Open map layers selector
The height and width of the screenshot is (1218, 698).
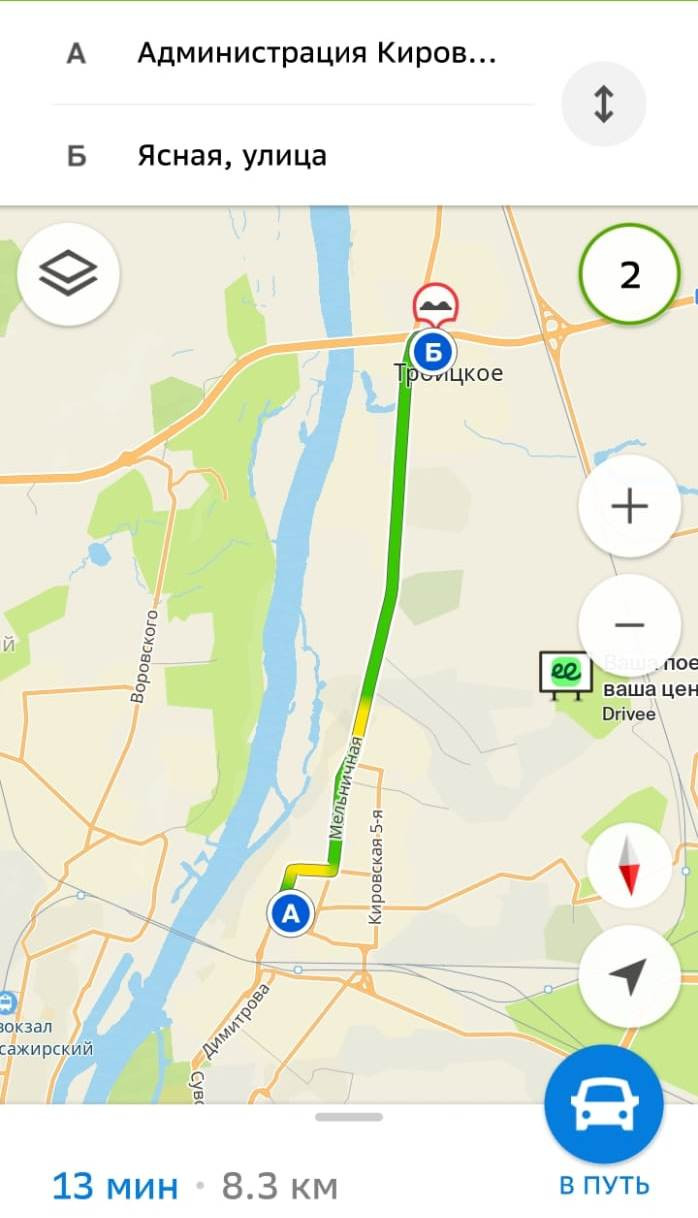[x=68, y=273]
